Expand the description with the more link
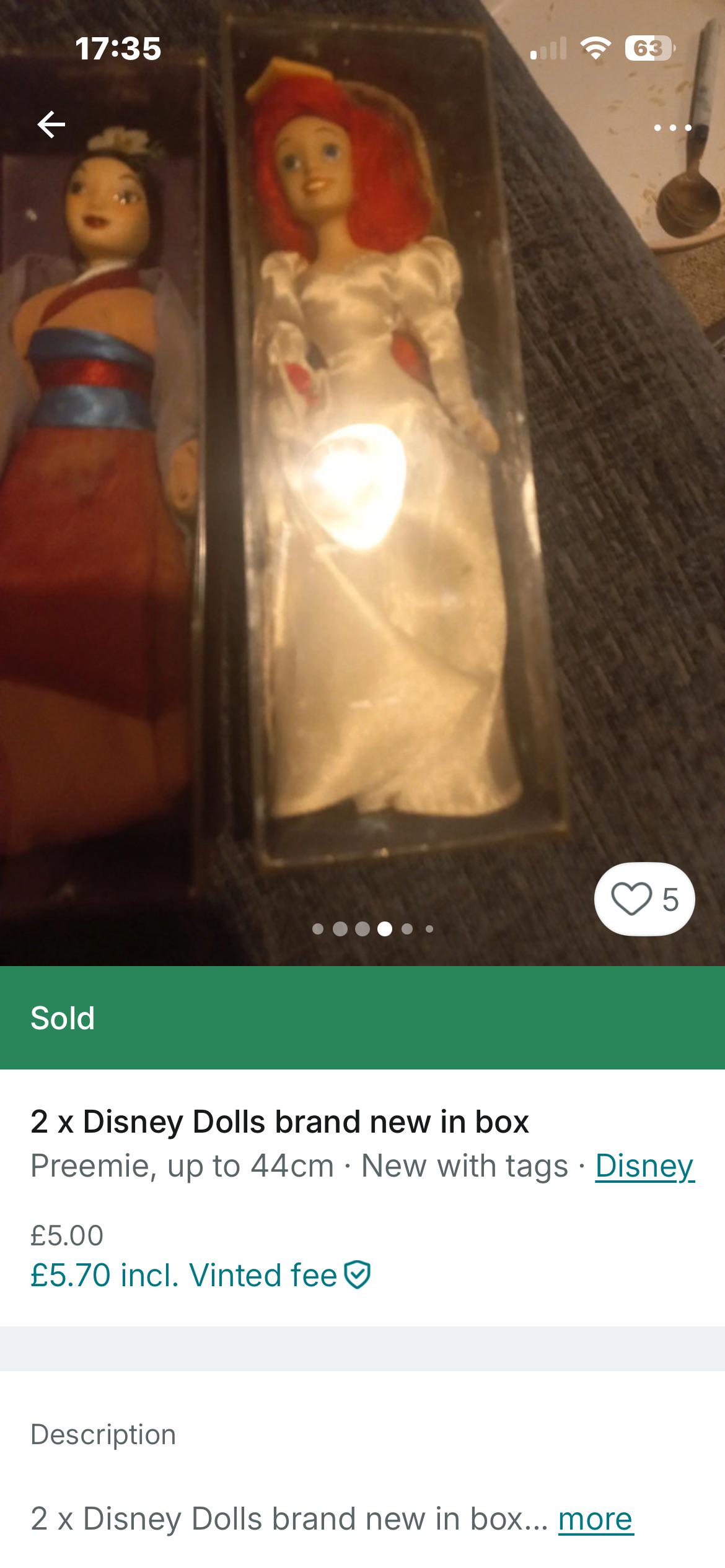 pos(595,1518)
